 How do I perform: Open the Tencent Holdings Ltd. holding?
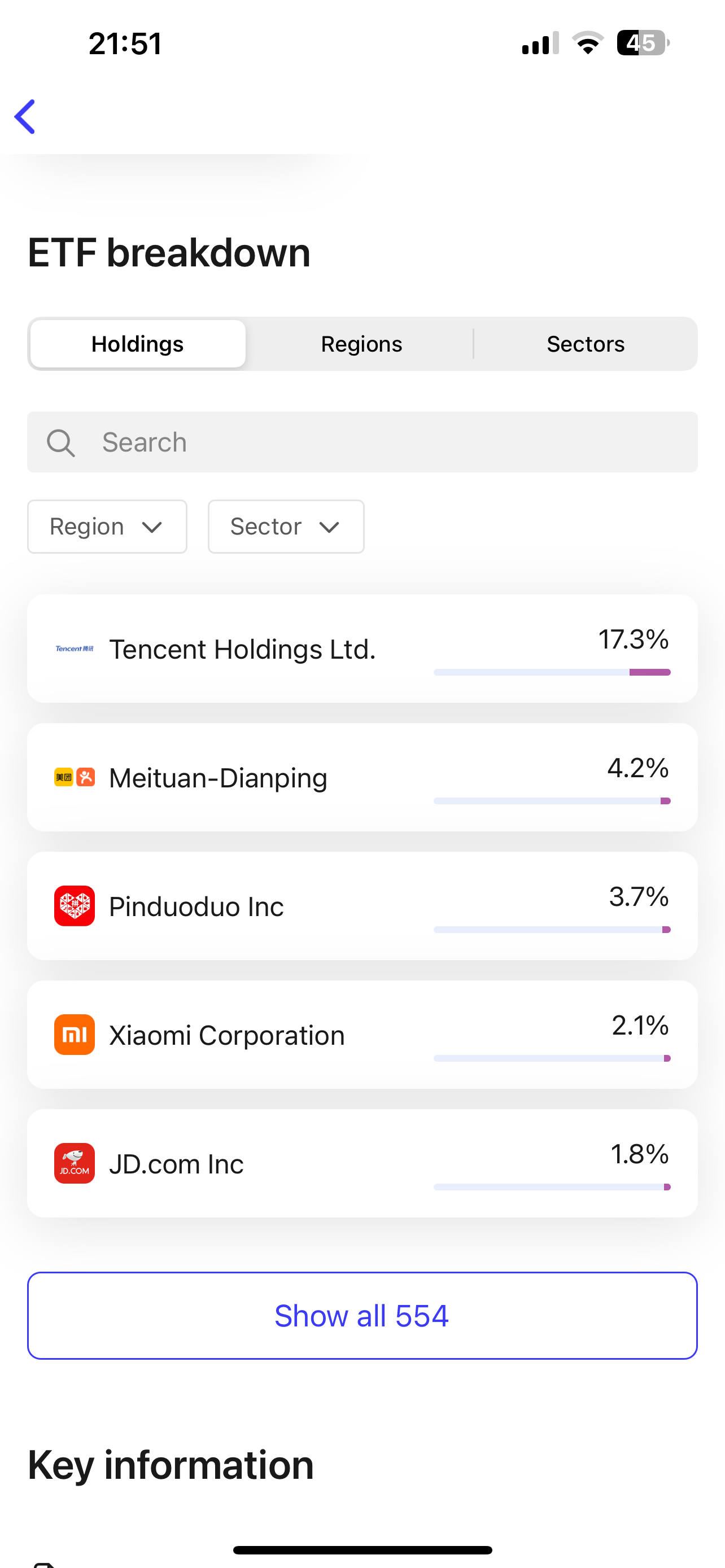click(362, 649)
